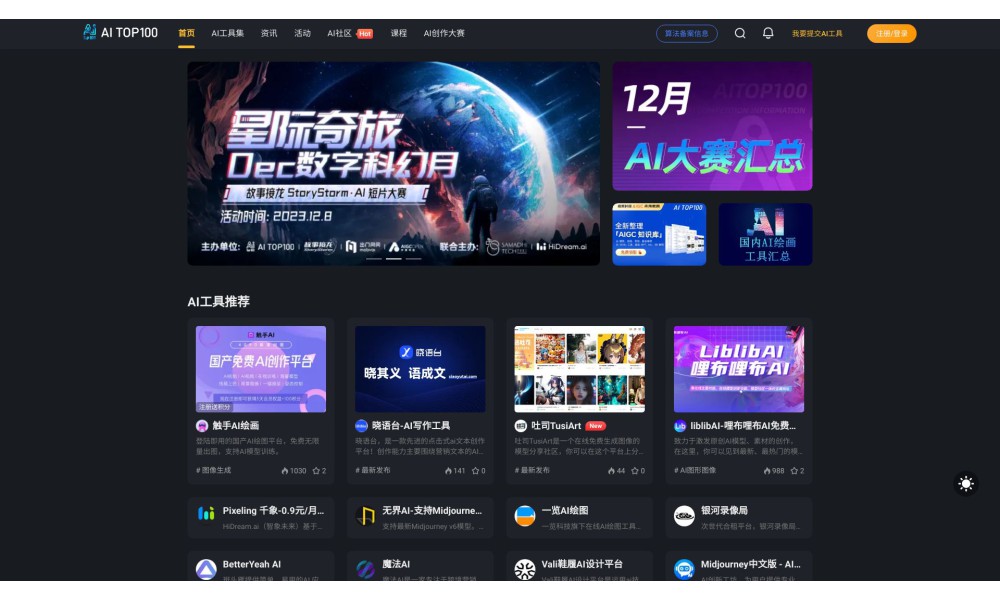This screenshot has width=1000, height=600.
Task: Open the 银河录像局 entry
Action: tap(738, 517)
